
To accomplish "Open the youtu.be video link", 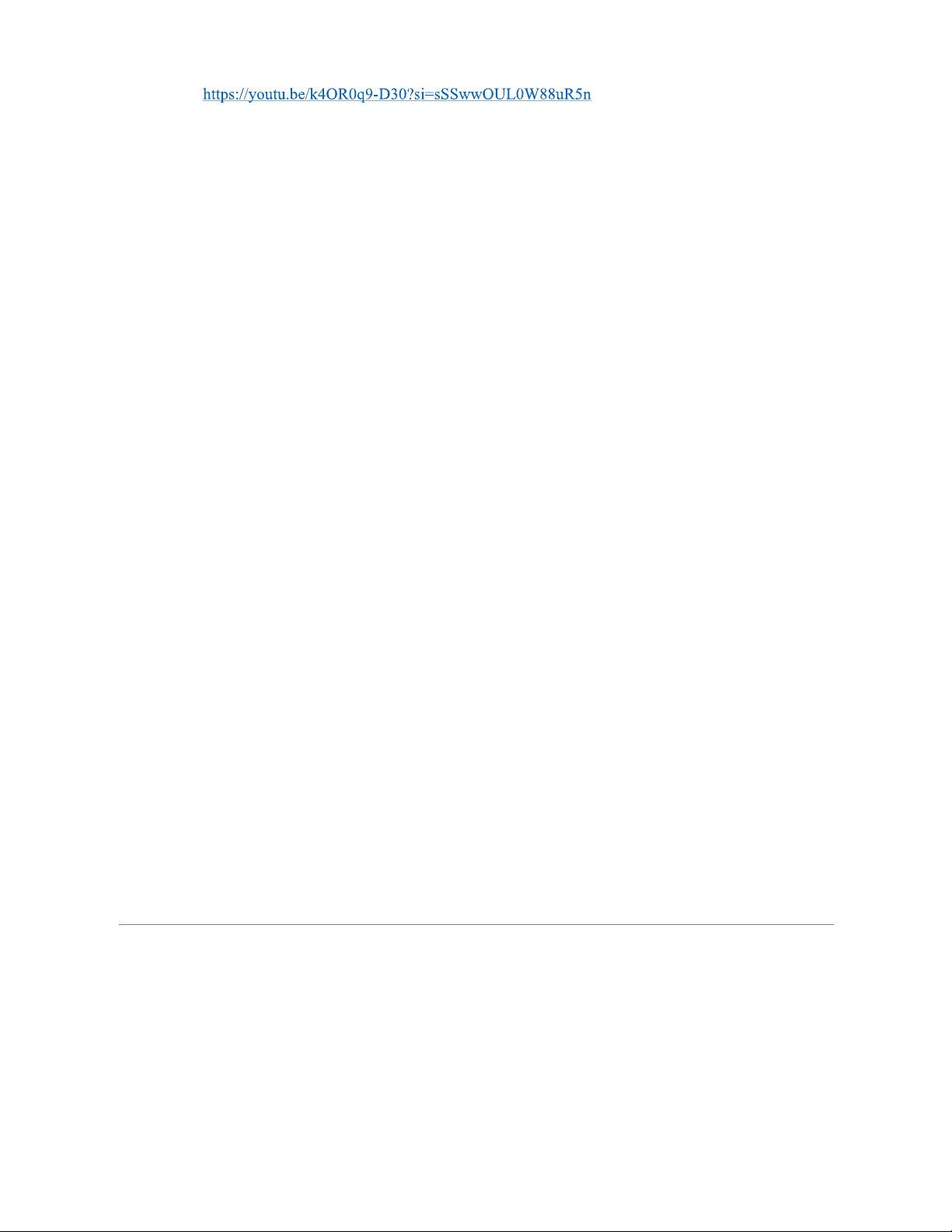I will click(396, 94).
